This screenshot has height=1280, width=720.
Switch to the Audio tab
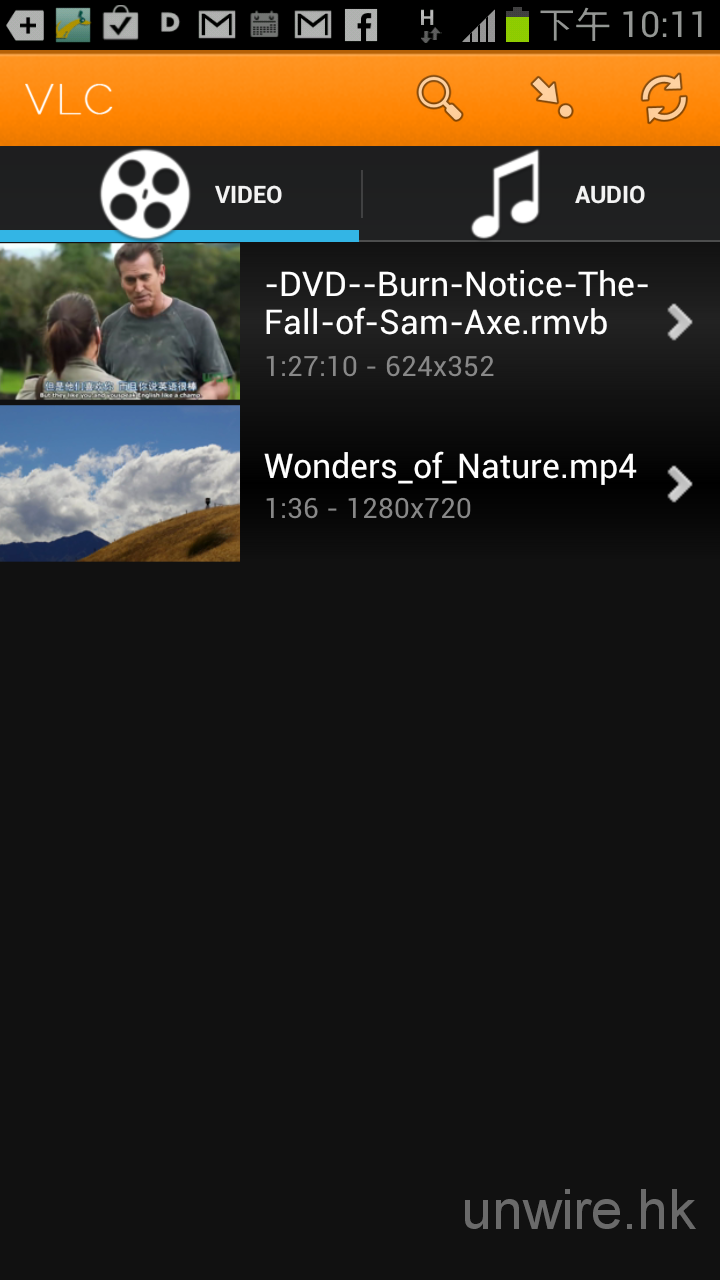click(x=541, y=194)
